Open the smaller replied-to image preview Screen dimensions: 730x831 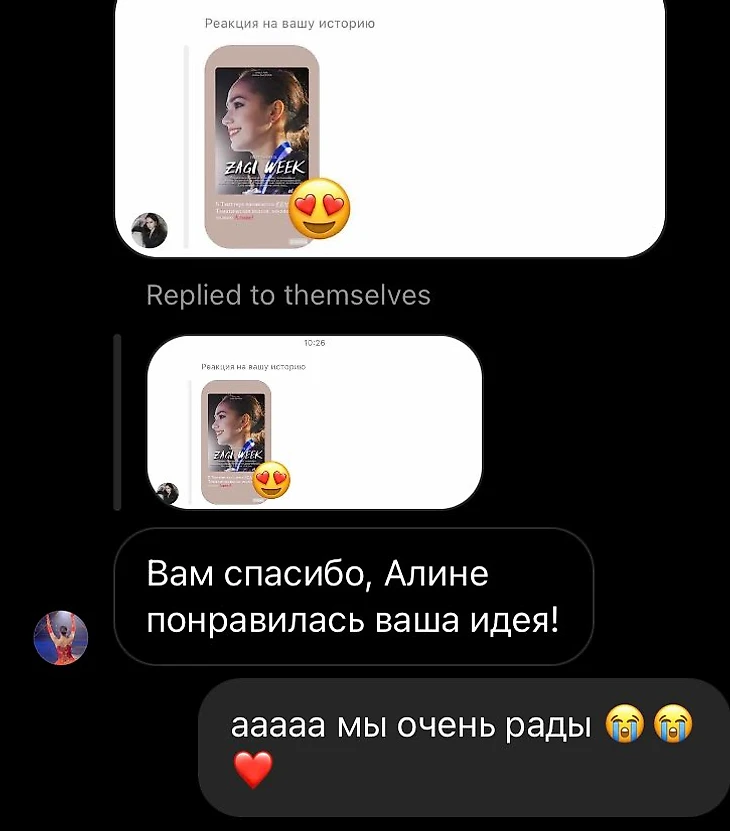(x=314, y=421)
